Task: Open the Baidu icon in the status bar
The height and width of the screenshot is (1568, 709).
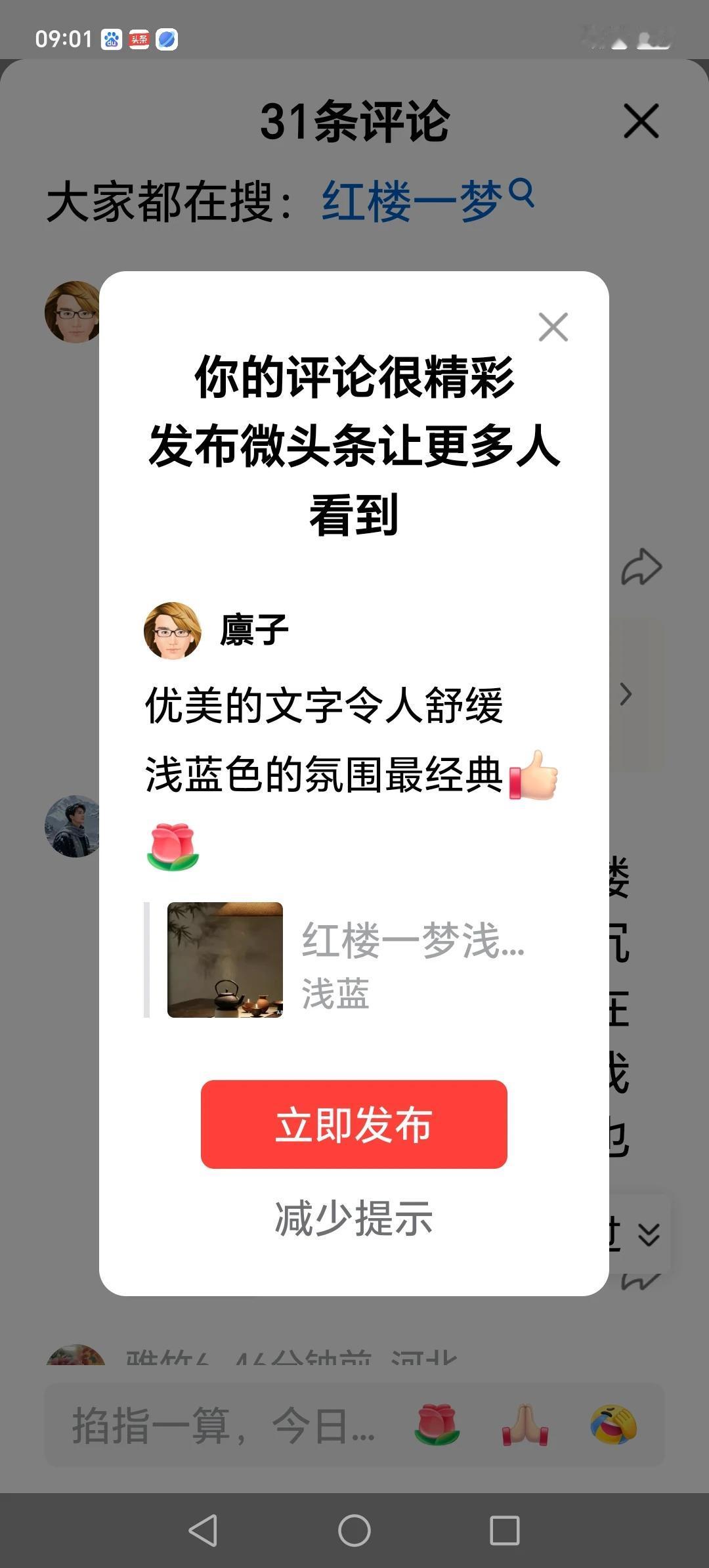Action: (112, 41)
